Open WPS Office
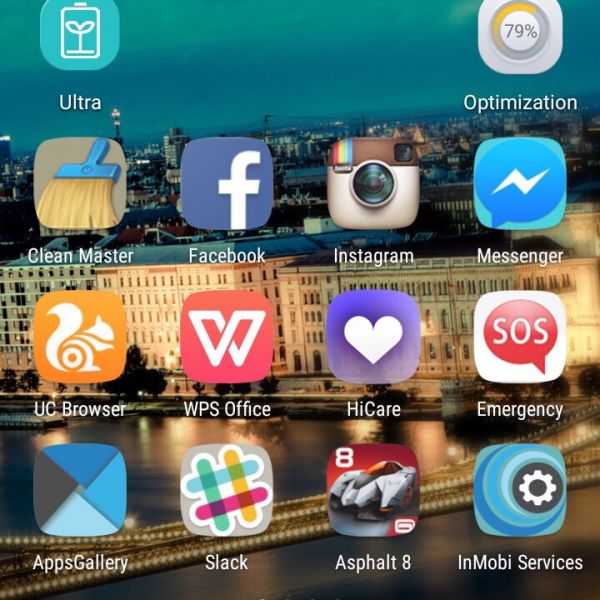 pyautogui.click(x=226, y=338)
